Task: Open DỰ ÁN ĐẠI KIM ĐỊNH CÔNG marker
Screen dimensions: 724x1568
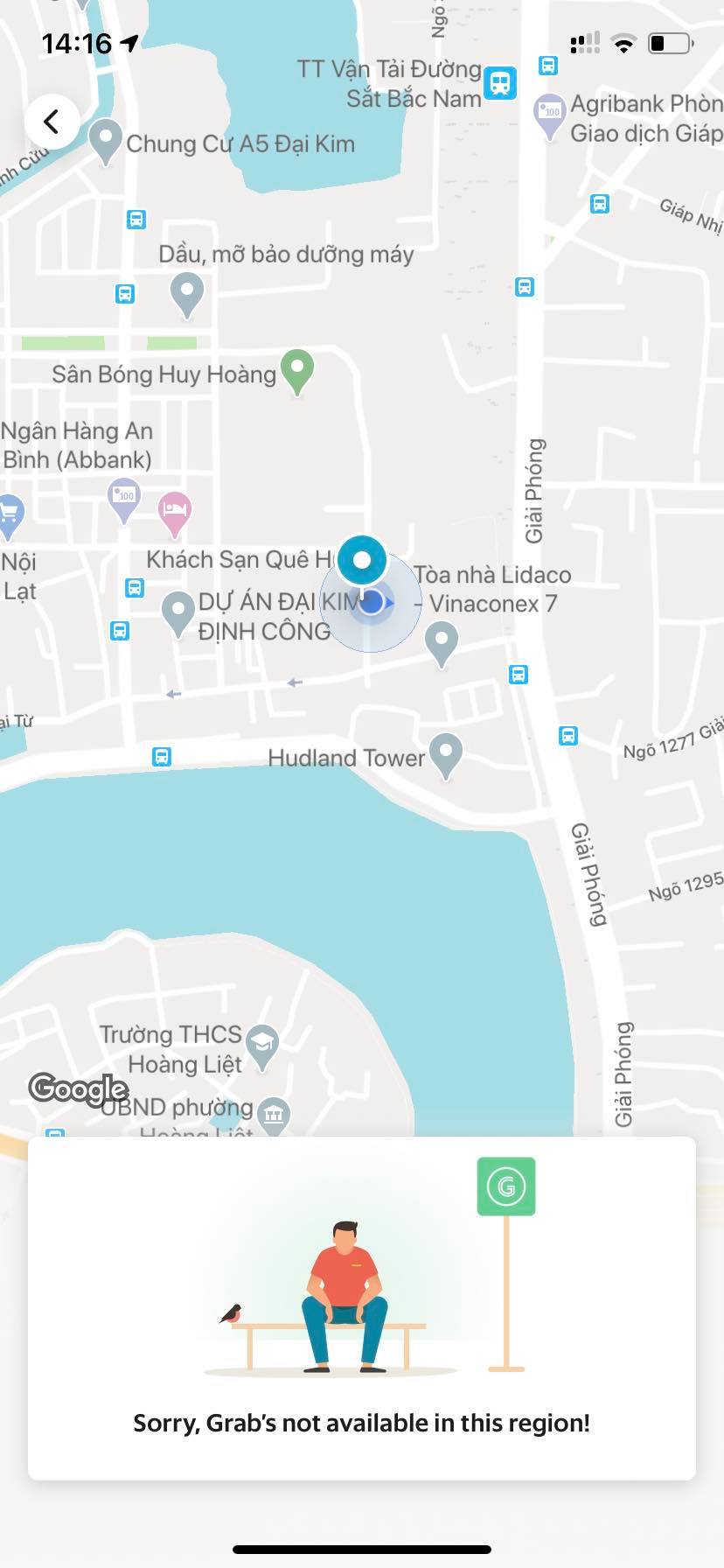Action: click(x=178, y=612)
